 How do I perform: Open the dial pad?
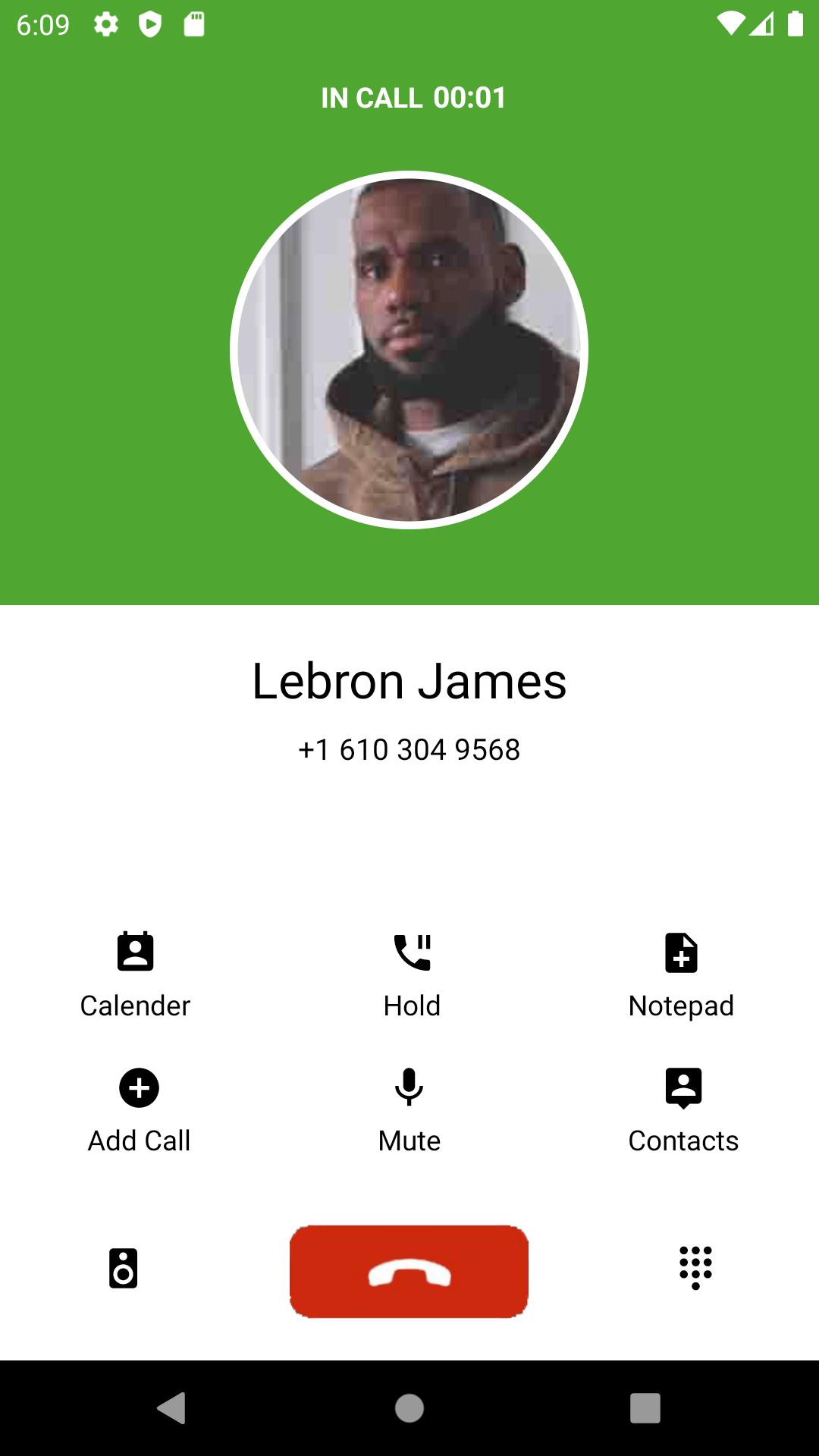pyautogui.click(x=695, y=1267)
